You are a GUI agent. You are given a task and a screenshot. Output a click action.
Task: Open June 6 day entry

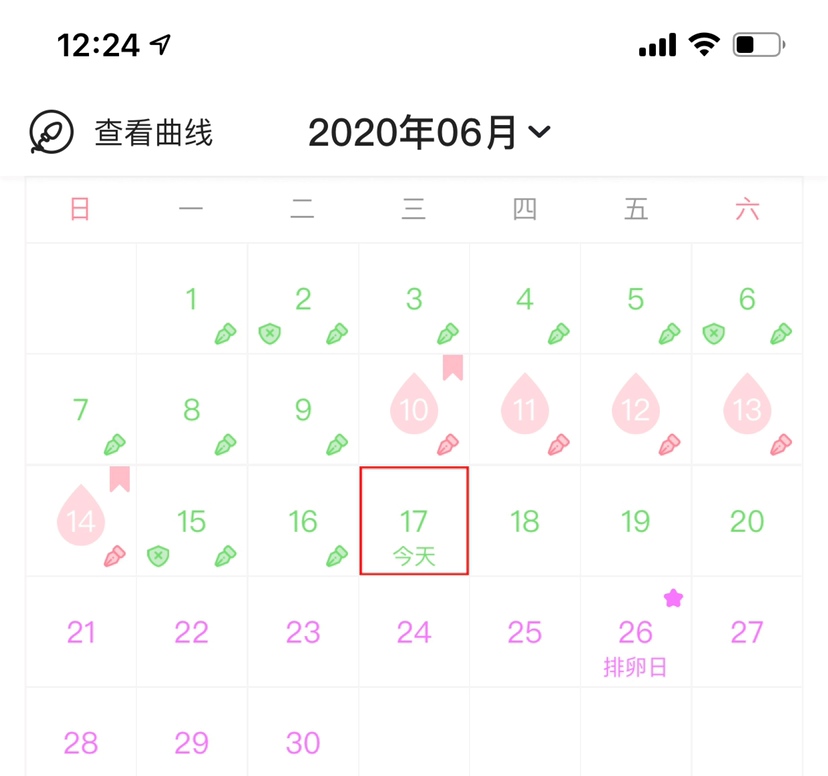tap(747, 299)
